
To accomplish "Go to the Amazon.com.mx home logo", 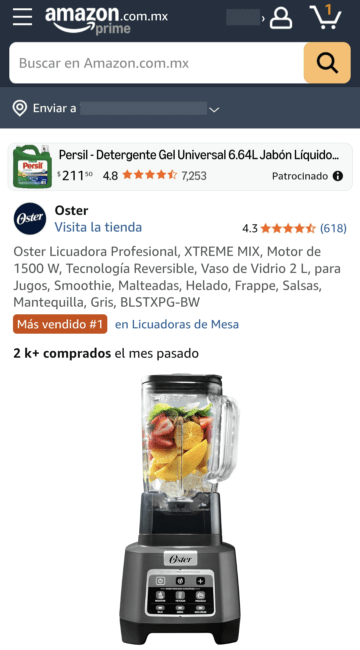I will pos(106,20).
